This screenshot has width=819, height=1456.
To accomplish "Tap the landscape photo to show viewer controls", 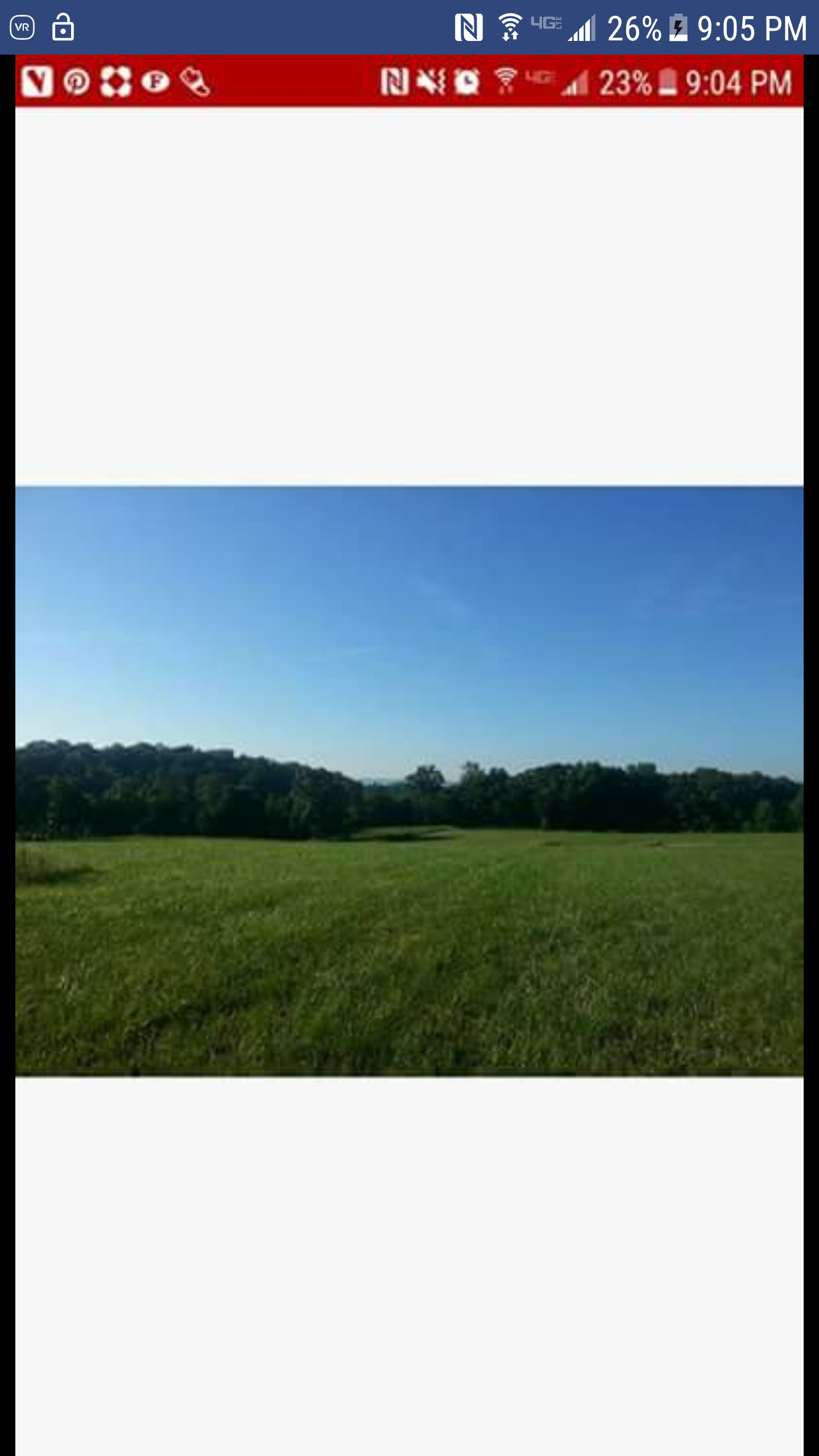I will 409,780.
